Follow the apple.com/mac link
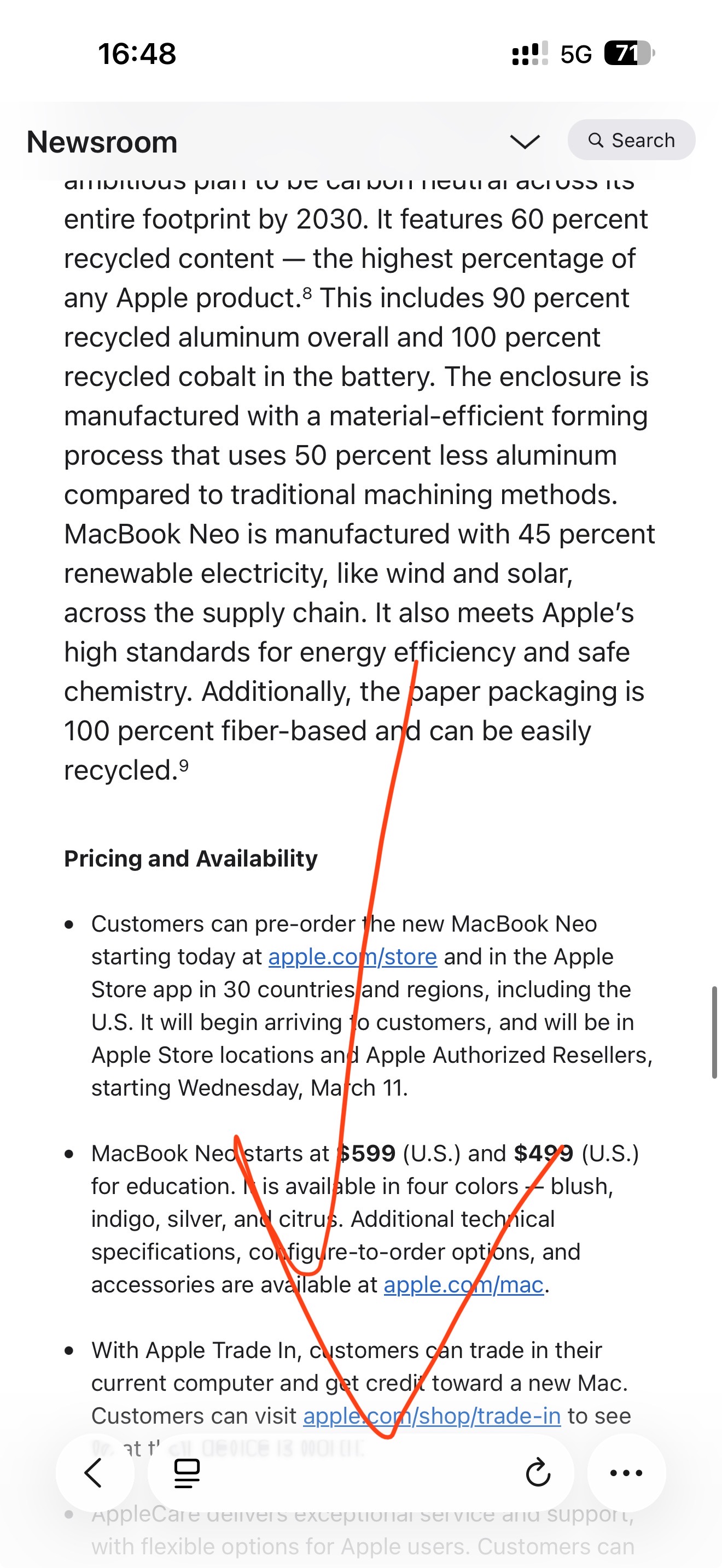 coord(463,1285)
